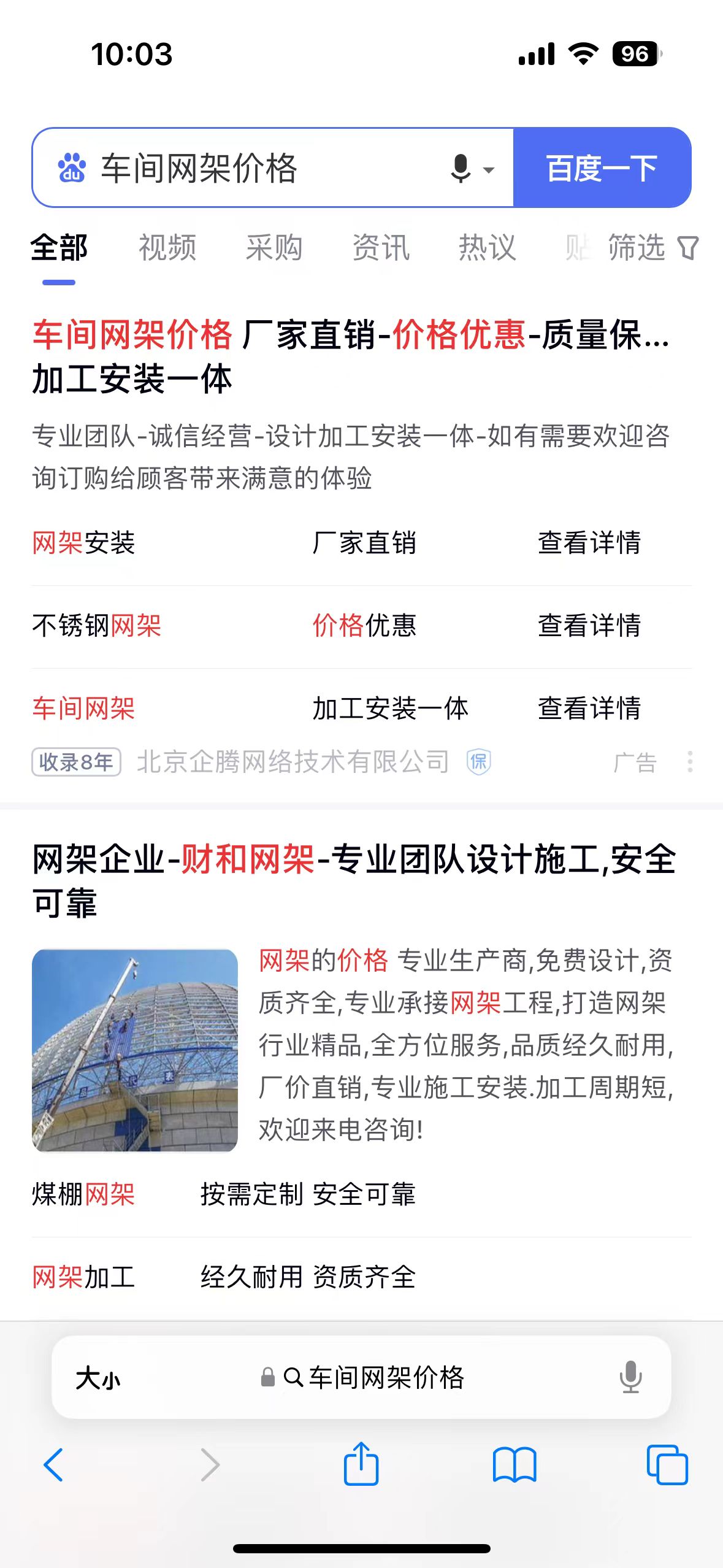Open the 不锈钢网架 sublink
Viewport: 723px width, 1568px height.
(x=97, y=626)
